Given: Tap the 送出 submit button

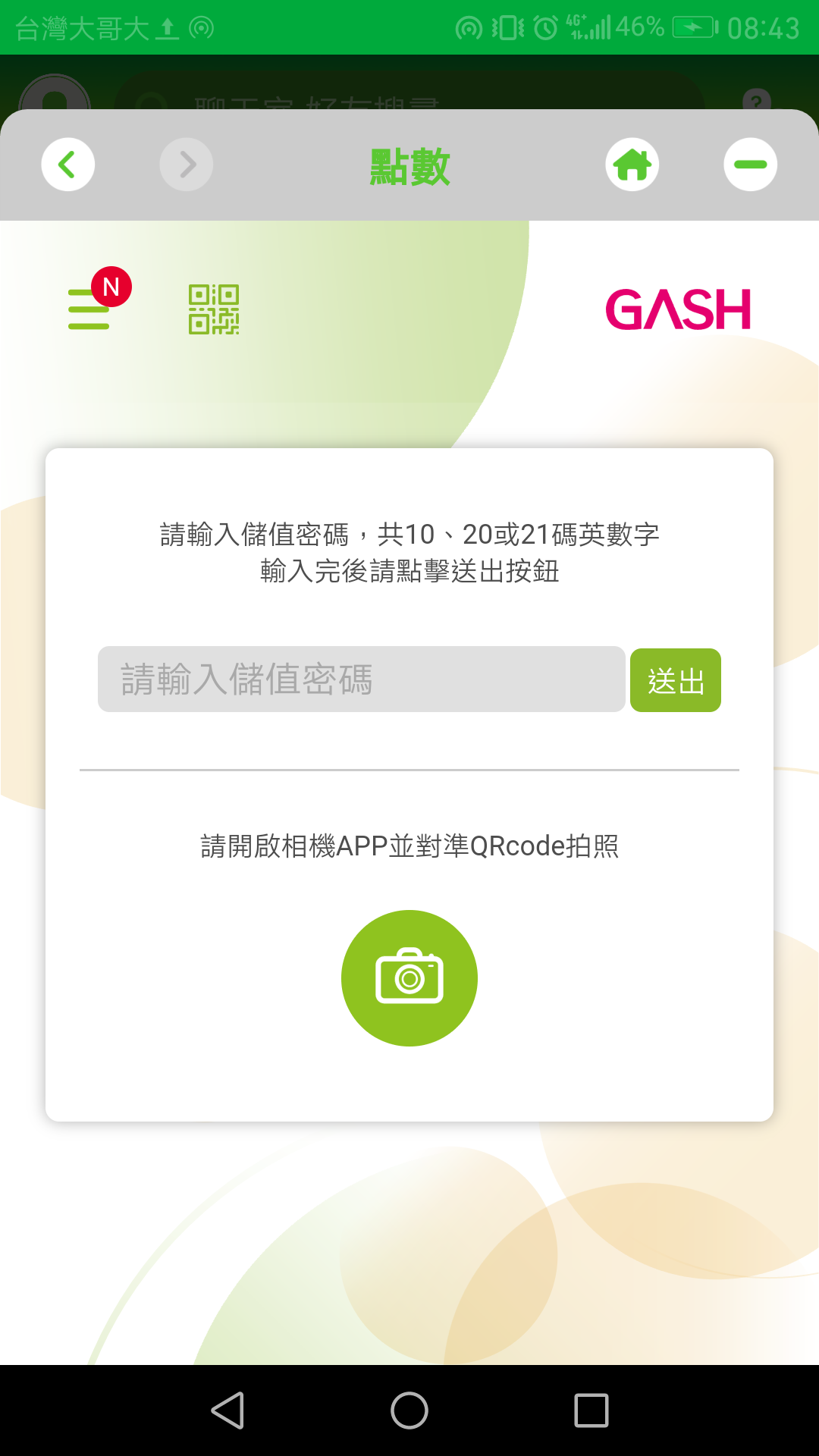Looking at the screenshot, I should pyautogui.click(x=675, y=680).
